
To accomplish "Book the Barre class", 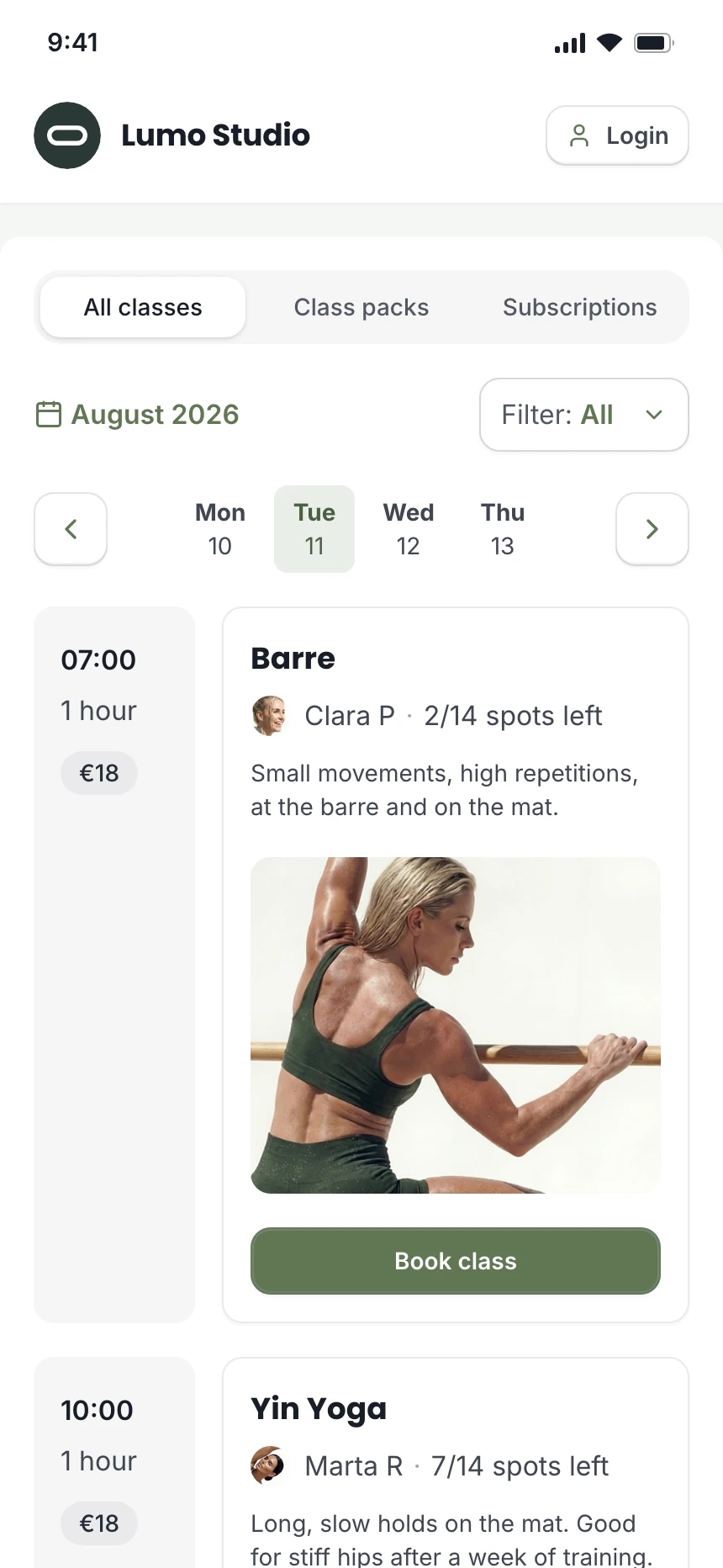I will (x=456, y=1261).
